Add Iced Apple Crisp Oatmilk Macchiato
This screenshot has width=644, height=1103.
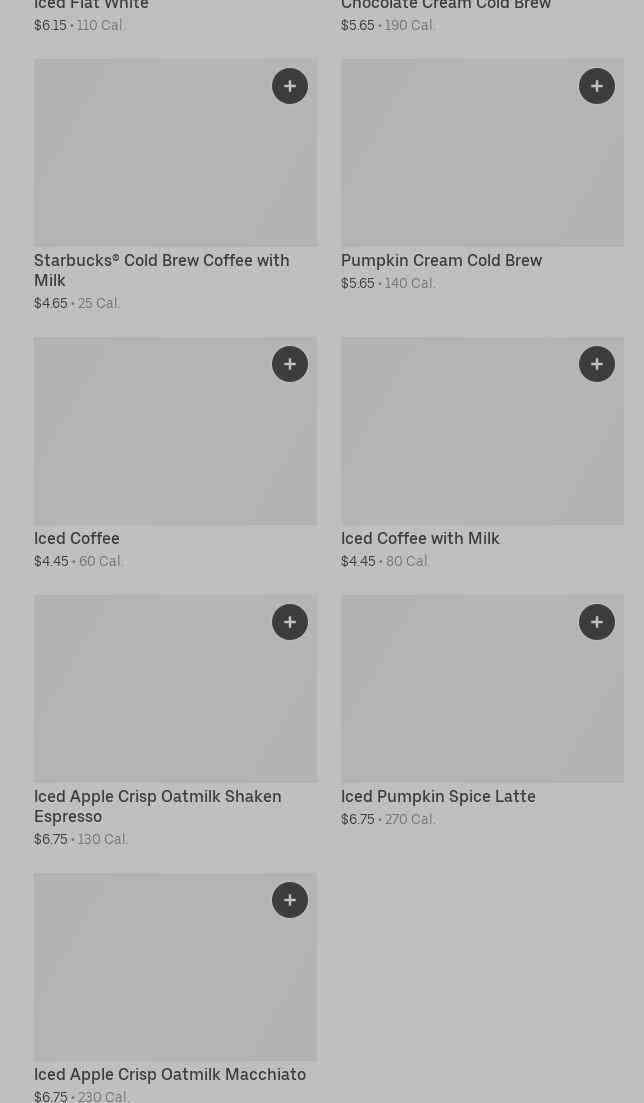coord(290,900)
